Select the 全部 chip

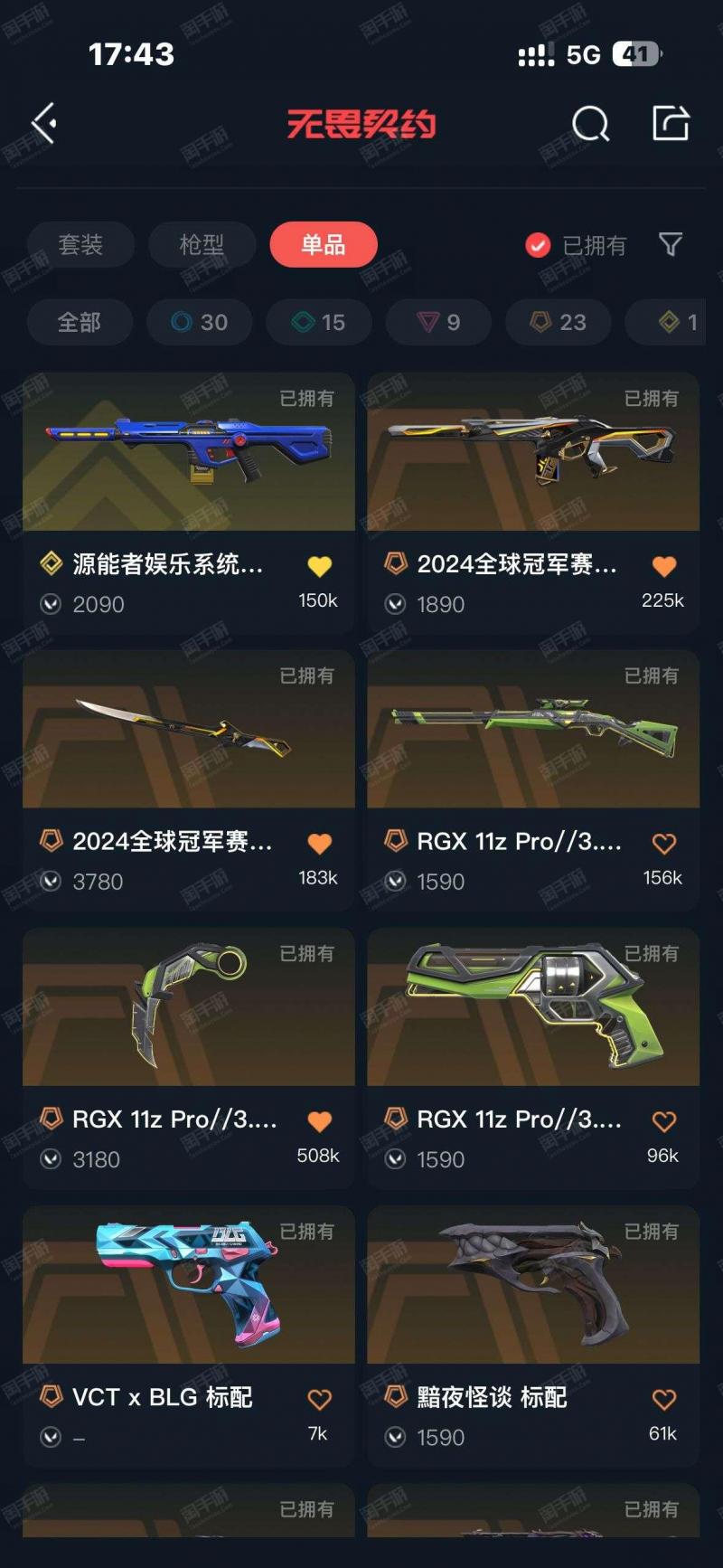[x=80, y=322]
